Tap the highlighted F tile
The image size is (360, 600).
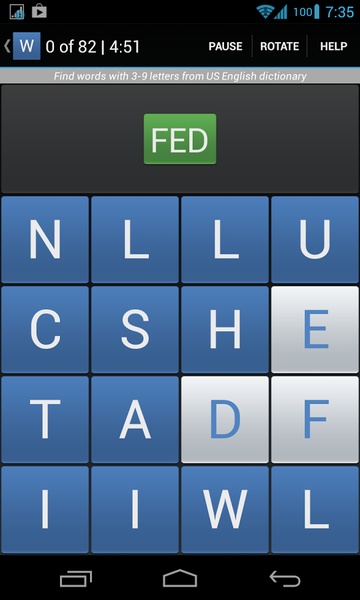point(315,419)
